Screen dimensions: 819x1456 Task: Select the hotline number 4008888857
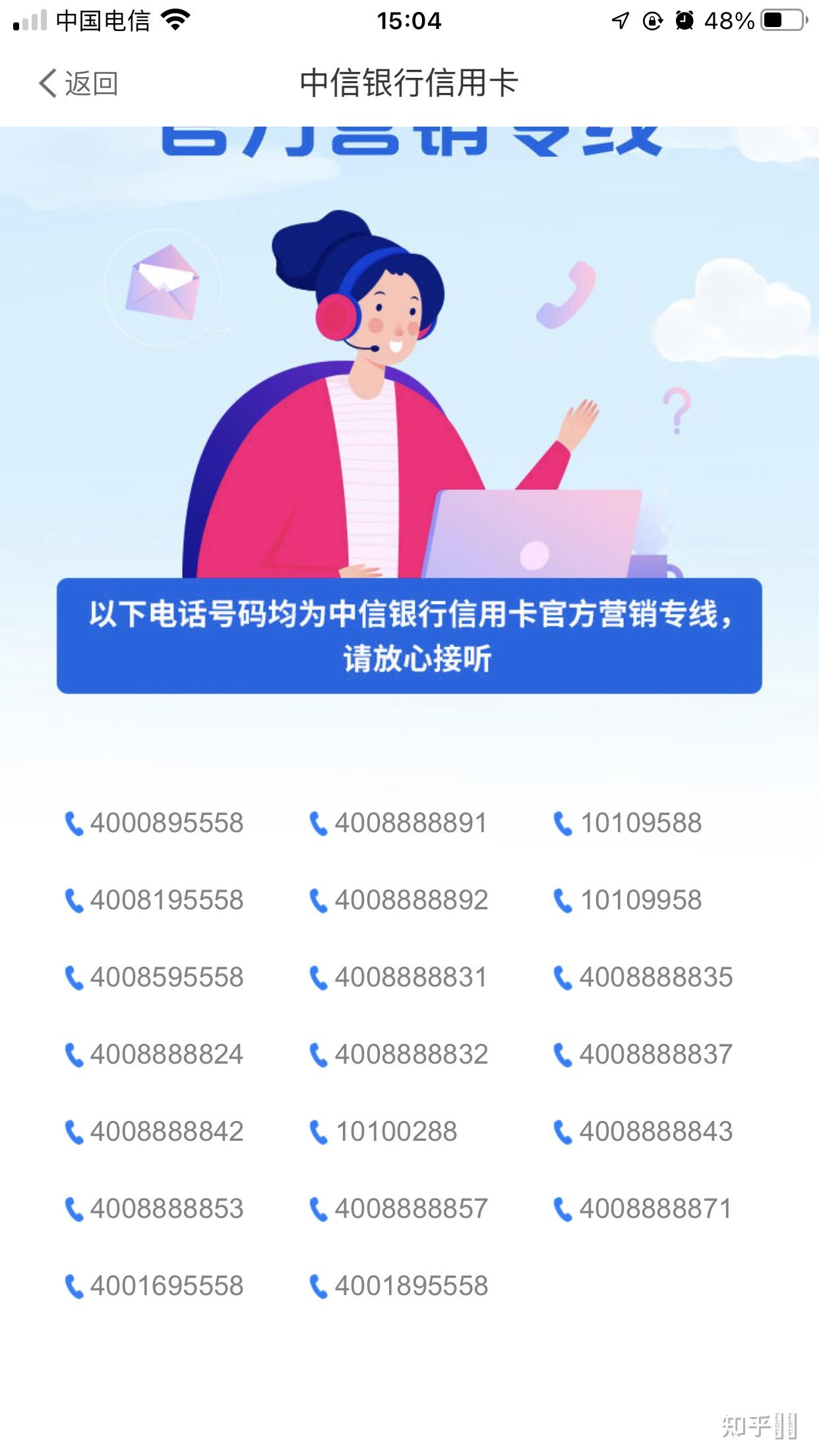(411, 1208)
